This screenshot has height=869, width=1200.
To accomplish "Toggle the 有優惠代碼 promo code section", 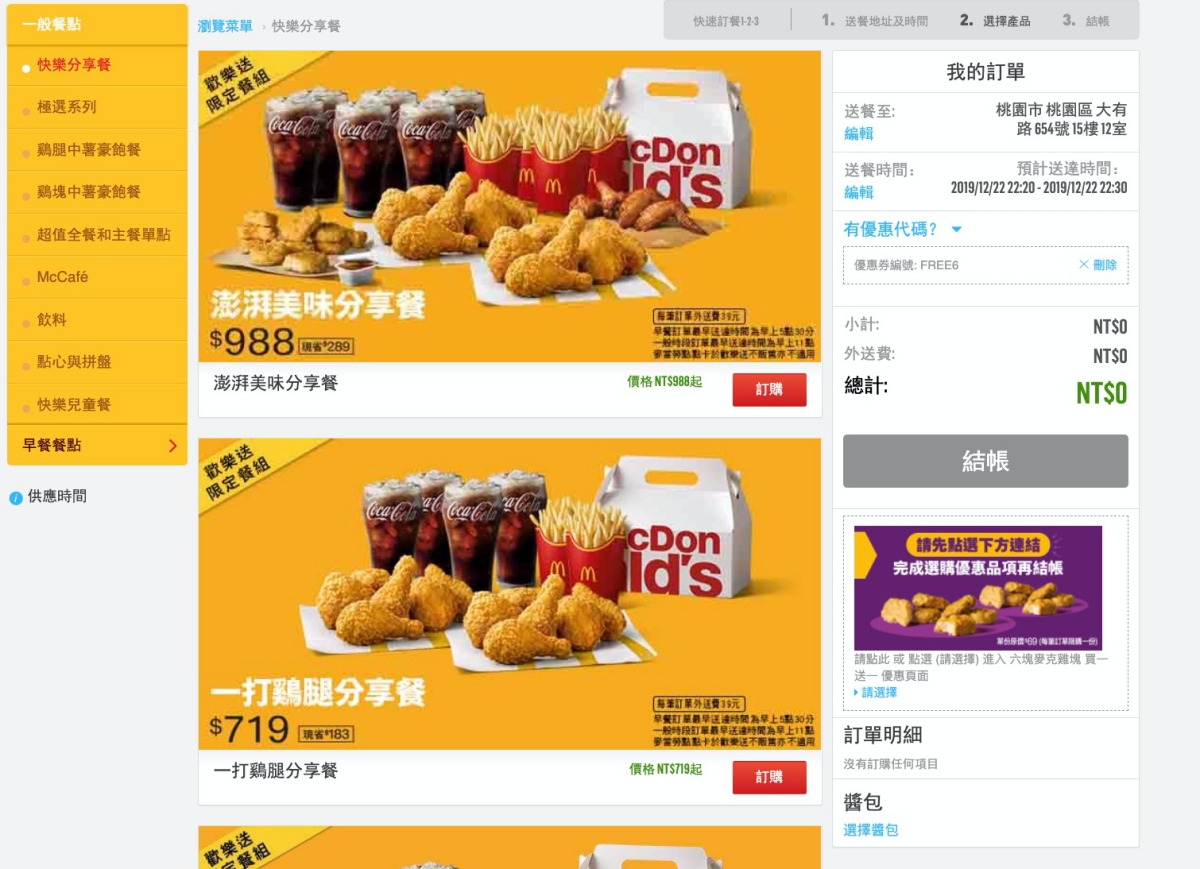I will pos(902,229).
